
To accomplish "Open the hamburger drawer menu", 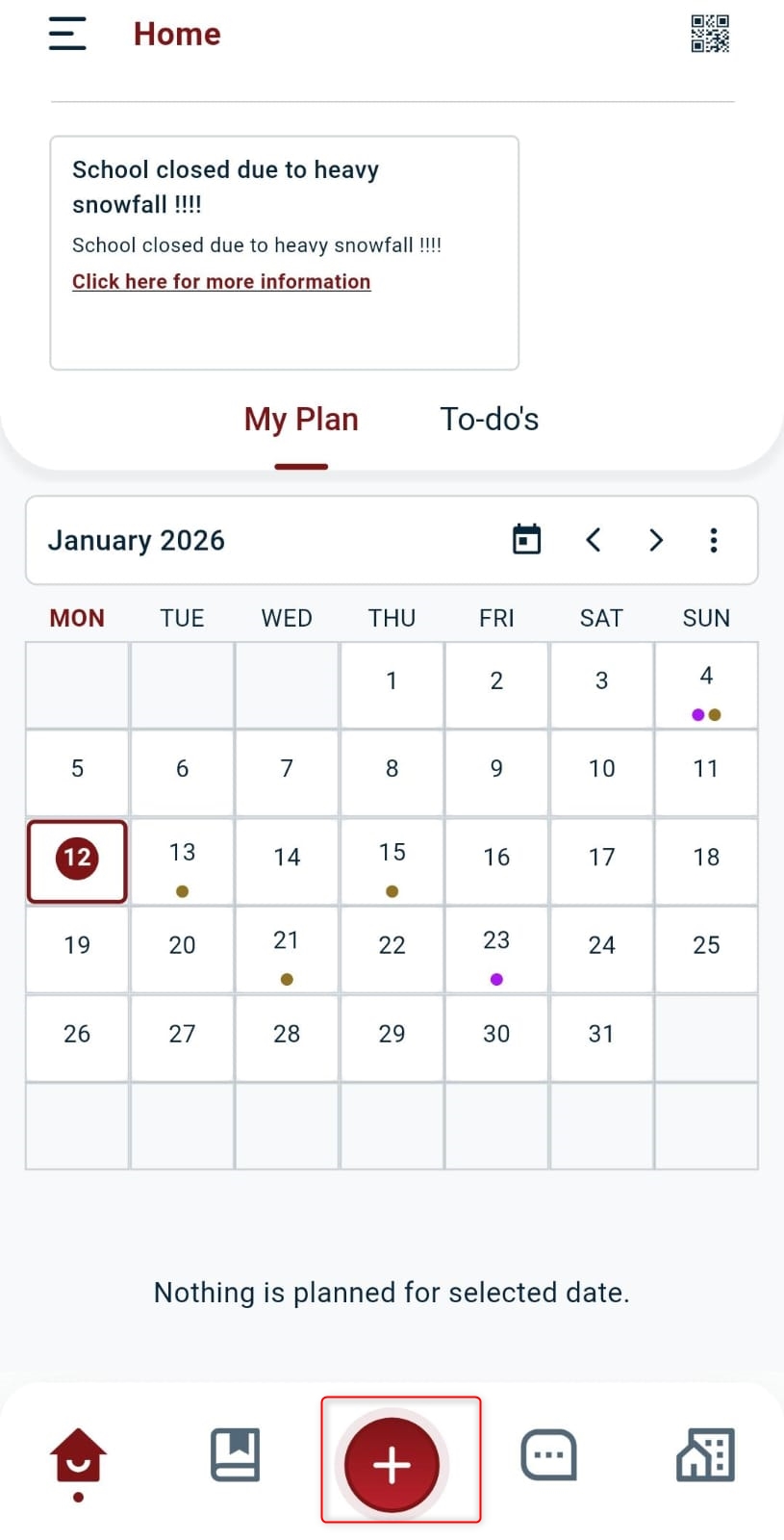I will [x=67, y=34].
